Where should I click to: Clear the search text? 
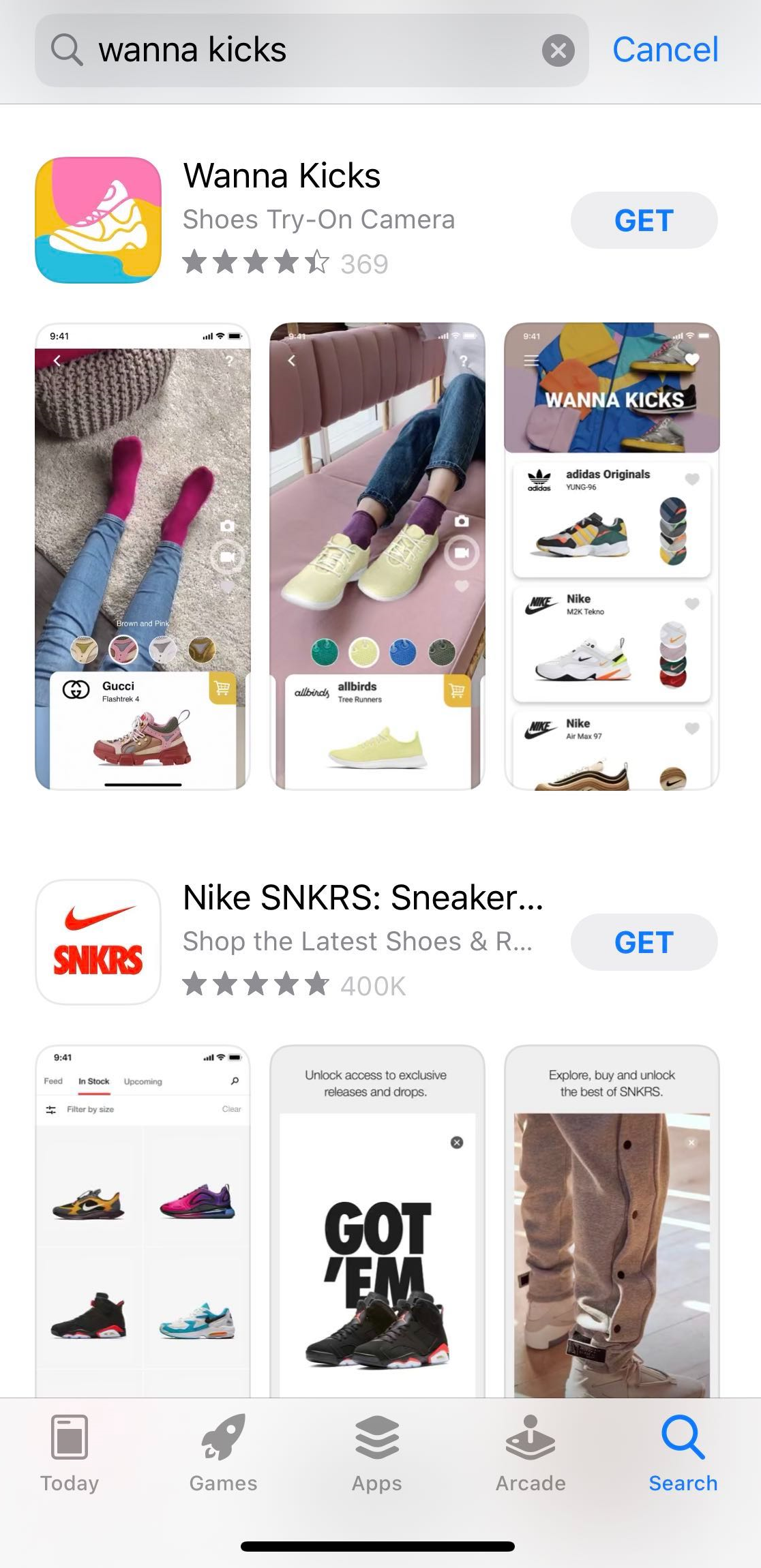[558, 50]
